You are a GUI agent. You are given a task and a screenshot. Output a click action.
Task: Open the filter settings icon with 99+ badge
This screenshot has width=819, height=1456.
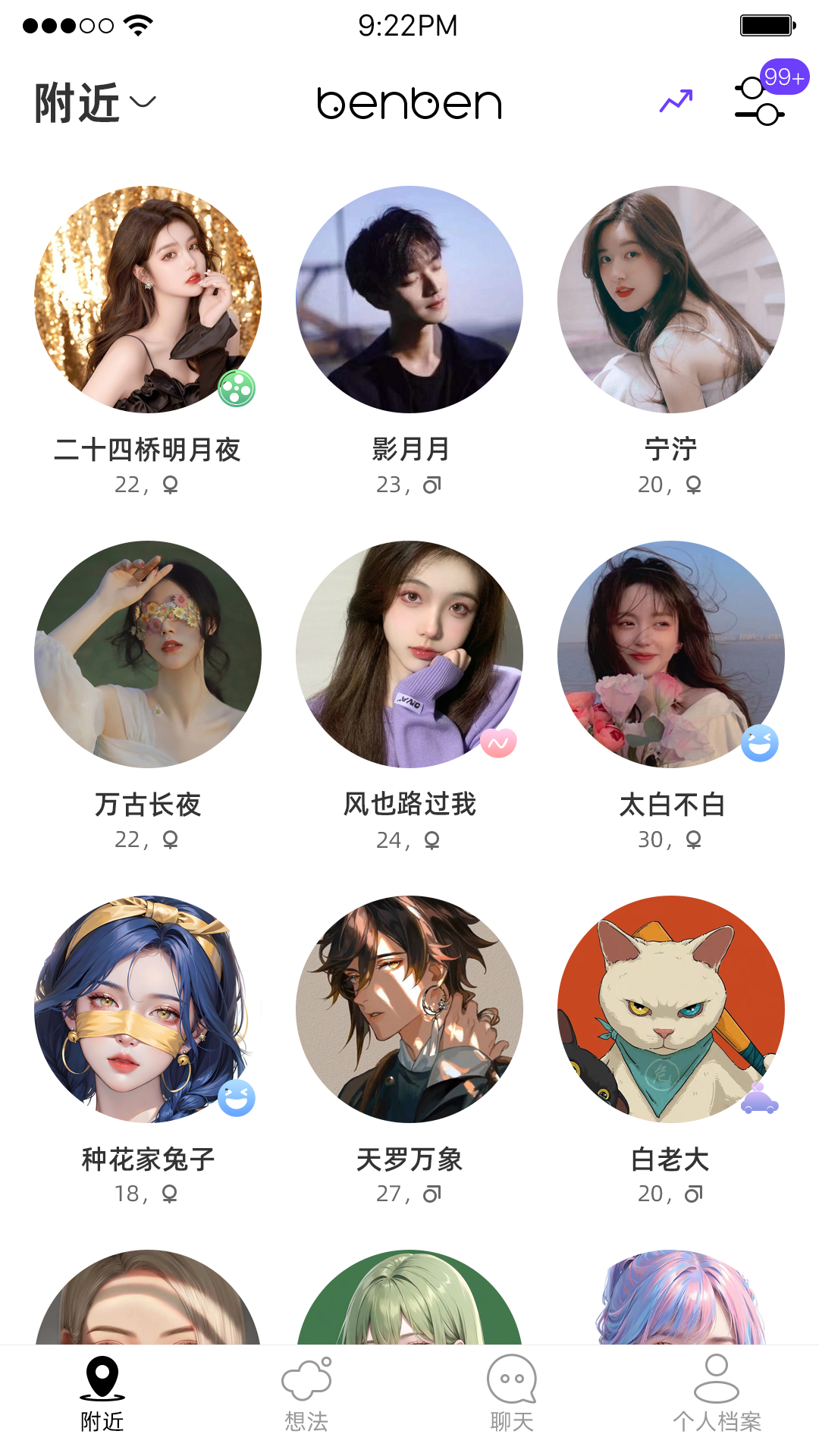757,104
